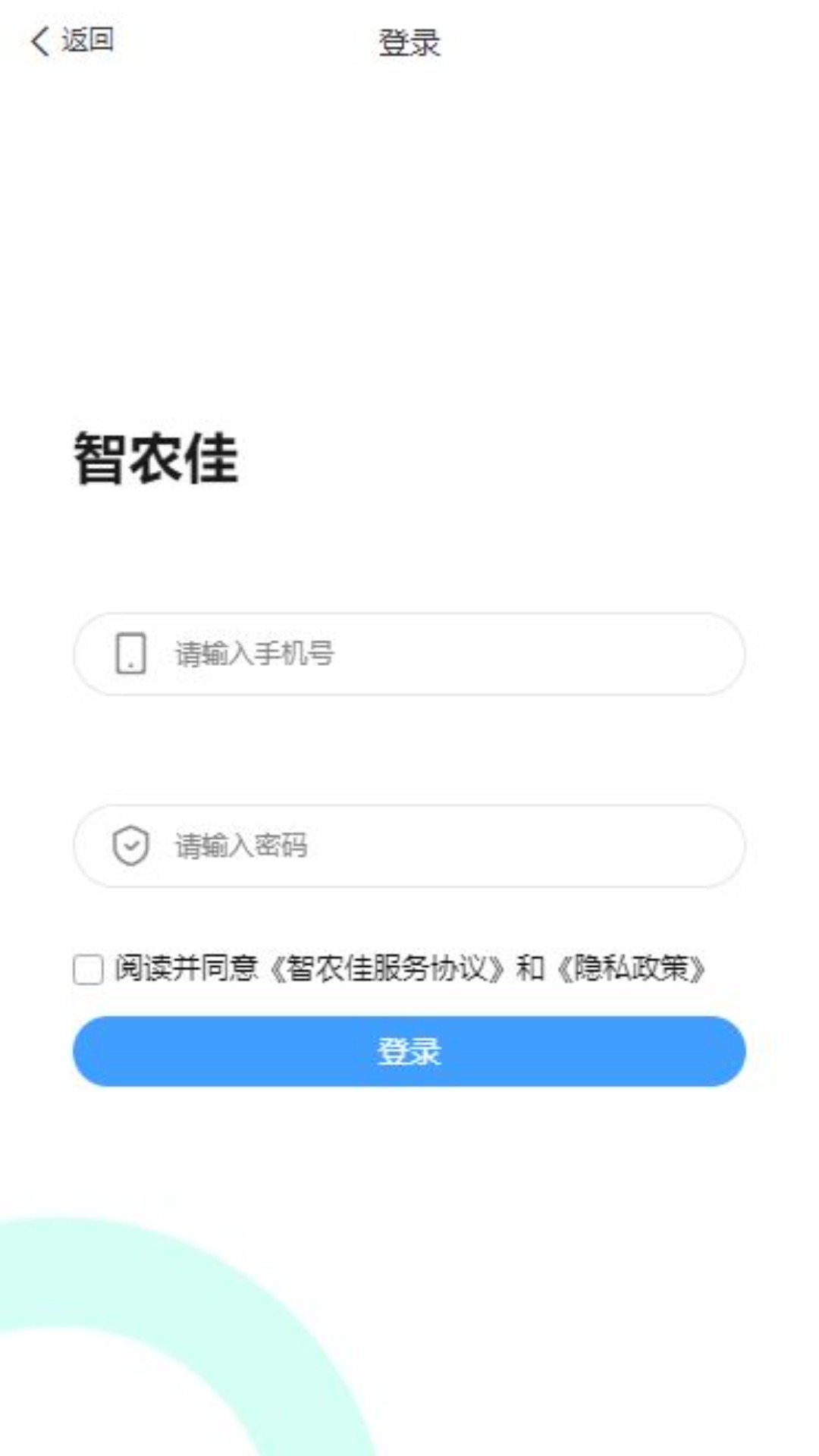The width and height of the screenshot is (819, 1456).
Task: Select the 登录 page title
Action: point(408,42)
